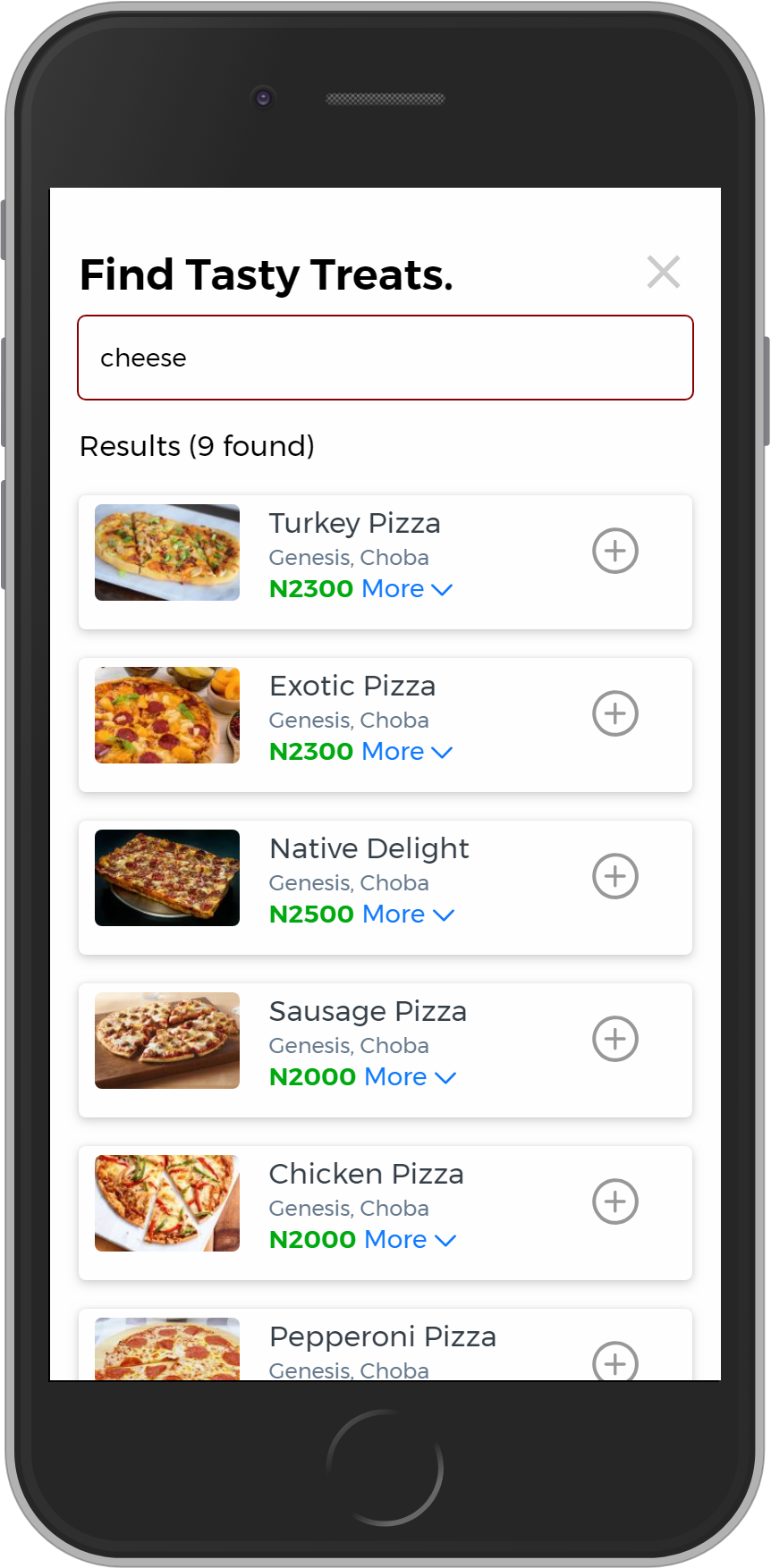The width and height of the screenshot is (771, 1568).
Task: Add Turkey Pizza to cart via plus icon
Action: (614, 551)
